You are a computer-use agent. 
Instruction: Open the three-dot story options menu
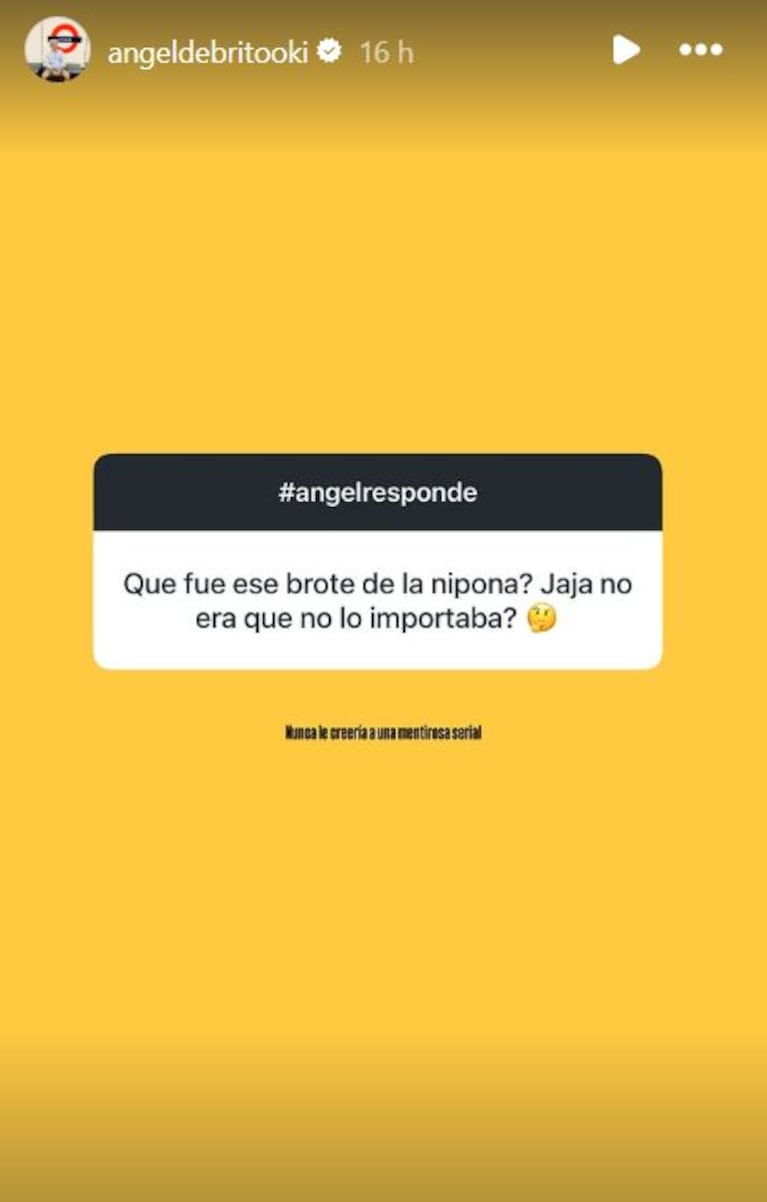coord(700,49)
